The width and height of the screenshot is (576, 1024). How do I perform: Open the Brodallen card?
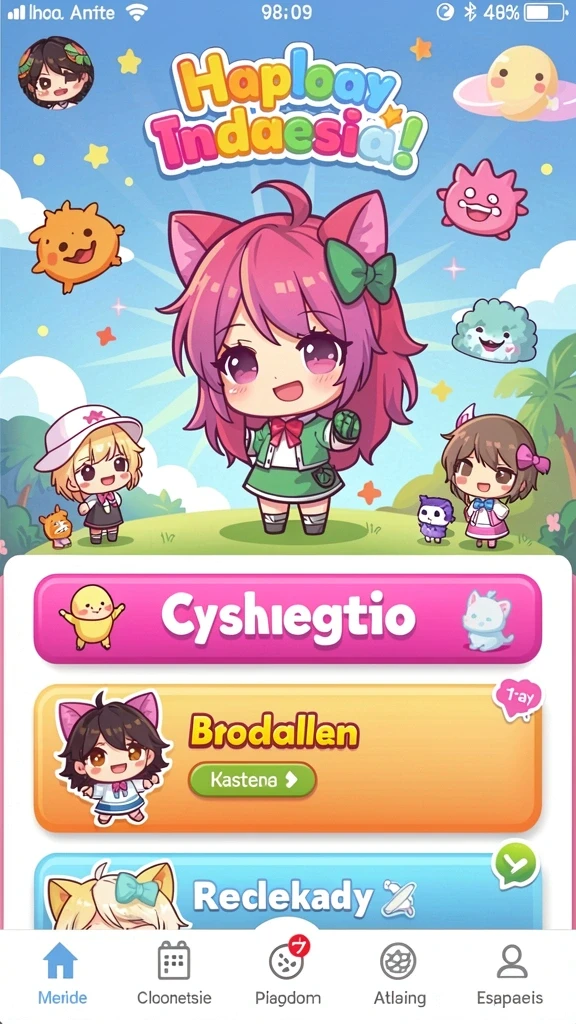(x=287, y=758)
